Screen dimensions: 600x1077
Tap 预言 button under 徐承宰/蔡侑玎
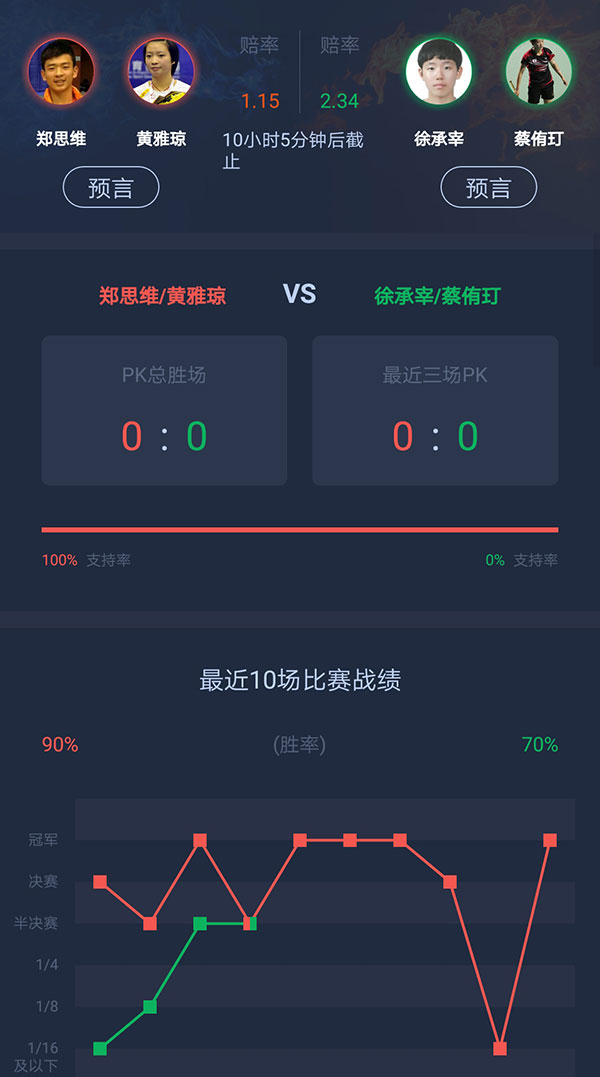click(489, 188)
